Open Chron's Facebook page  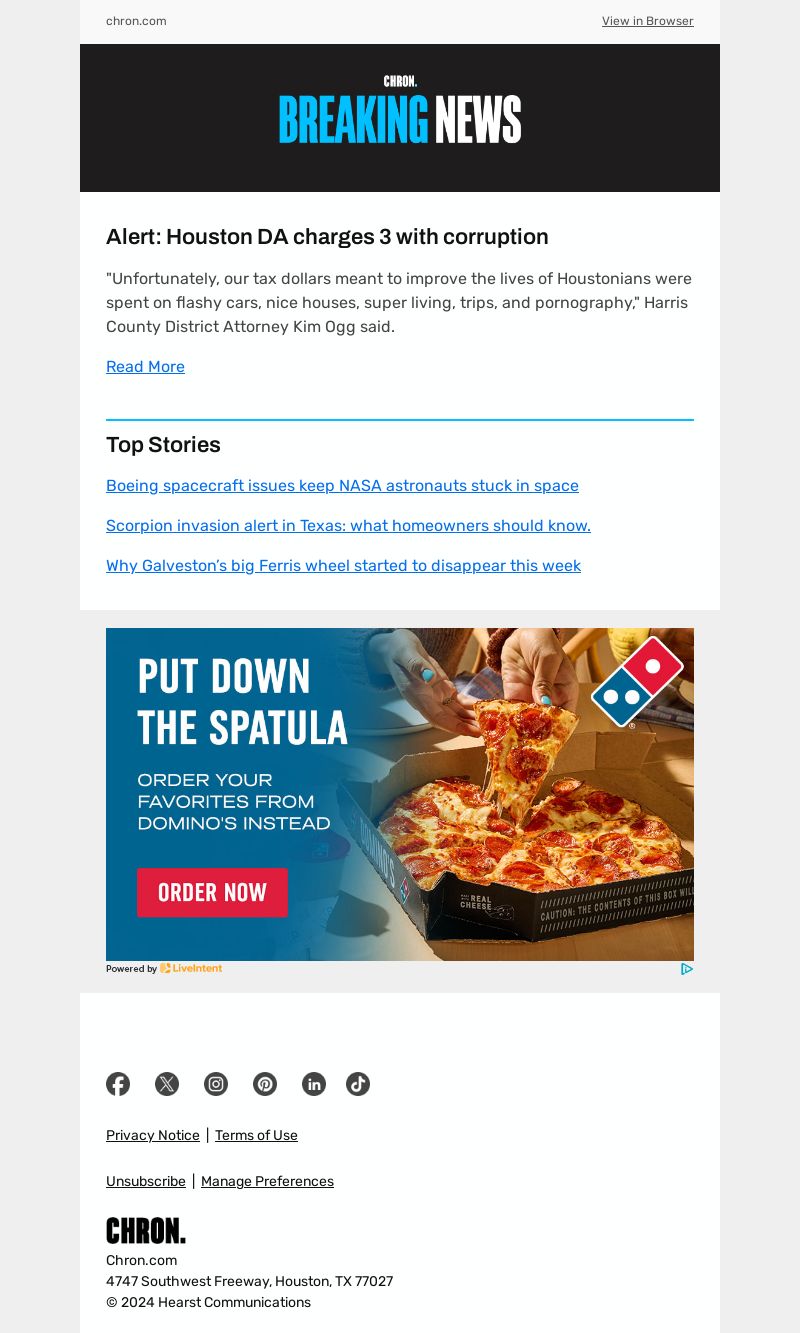[118, 1084]
